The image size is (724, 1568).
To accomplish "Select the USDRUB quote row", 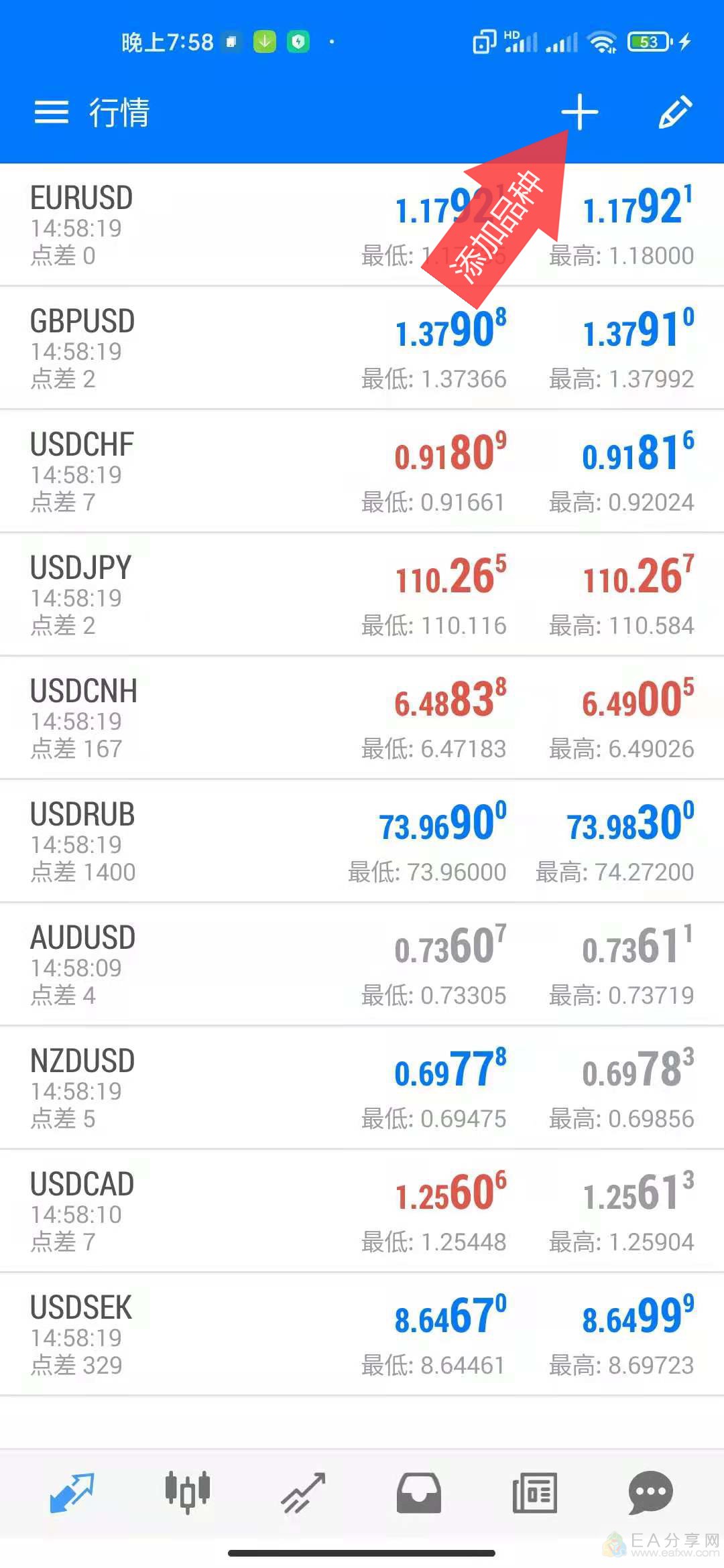I will (362, 841).
